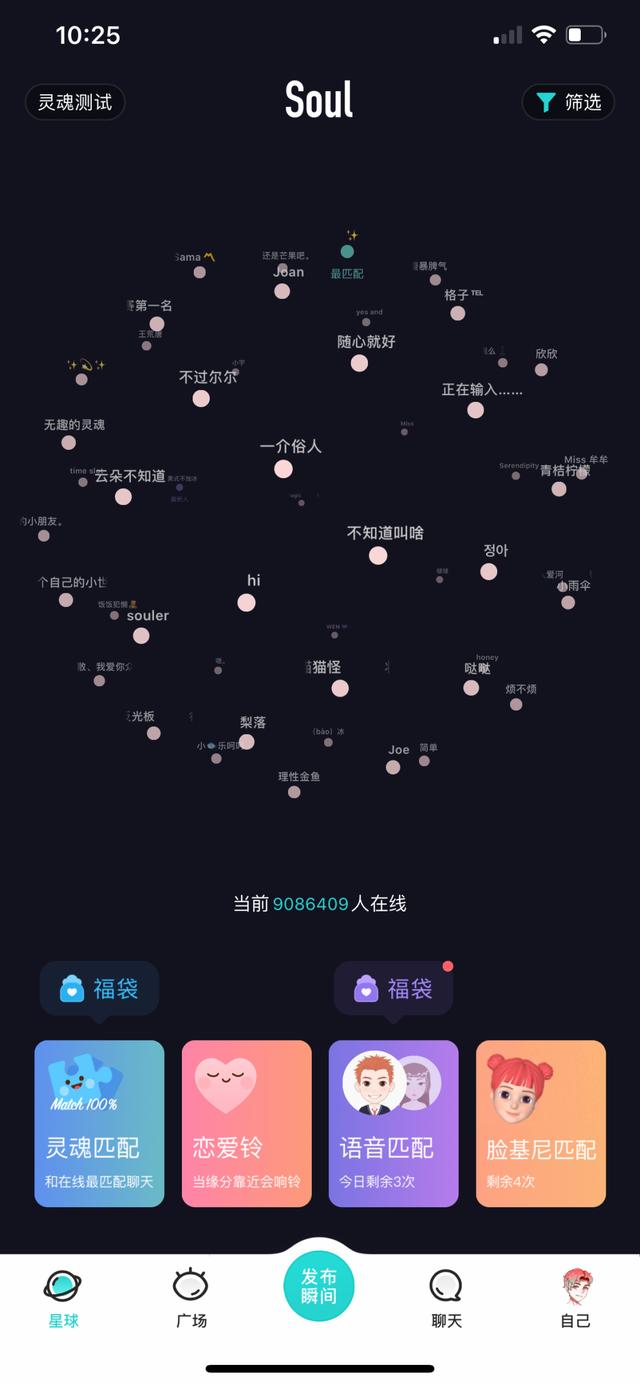Select the user 一介俗人 on the planet
Screen dimensions: 640x1385
pyautogui.click(x=284, y=469)
